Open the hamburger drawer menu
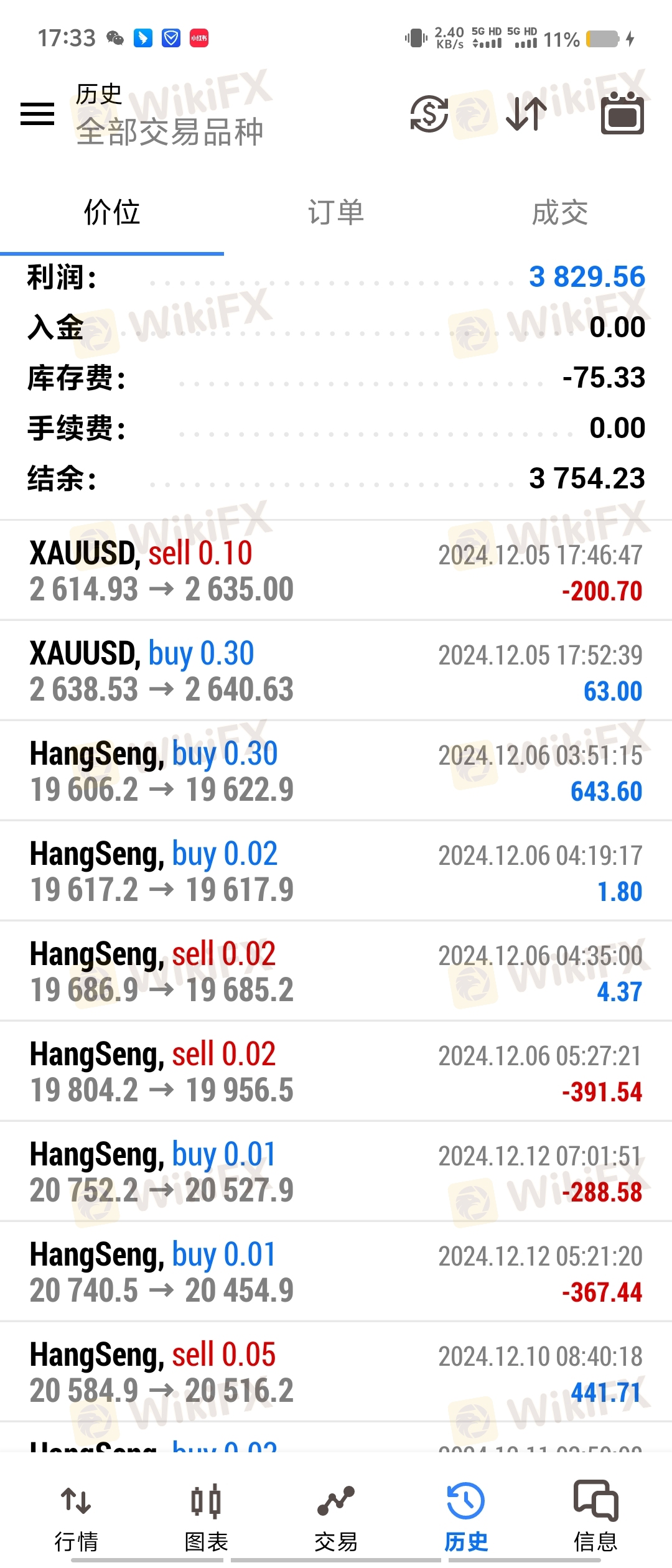672x1568 pixels. 37,114
